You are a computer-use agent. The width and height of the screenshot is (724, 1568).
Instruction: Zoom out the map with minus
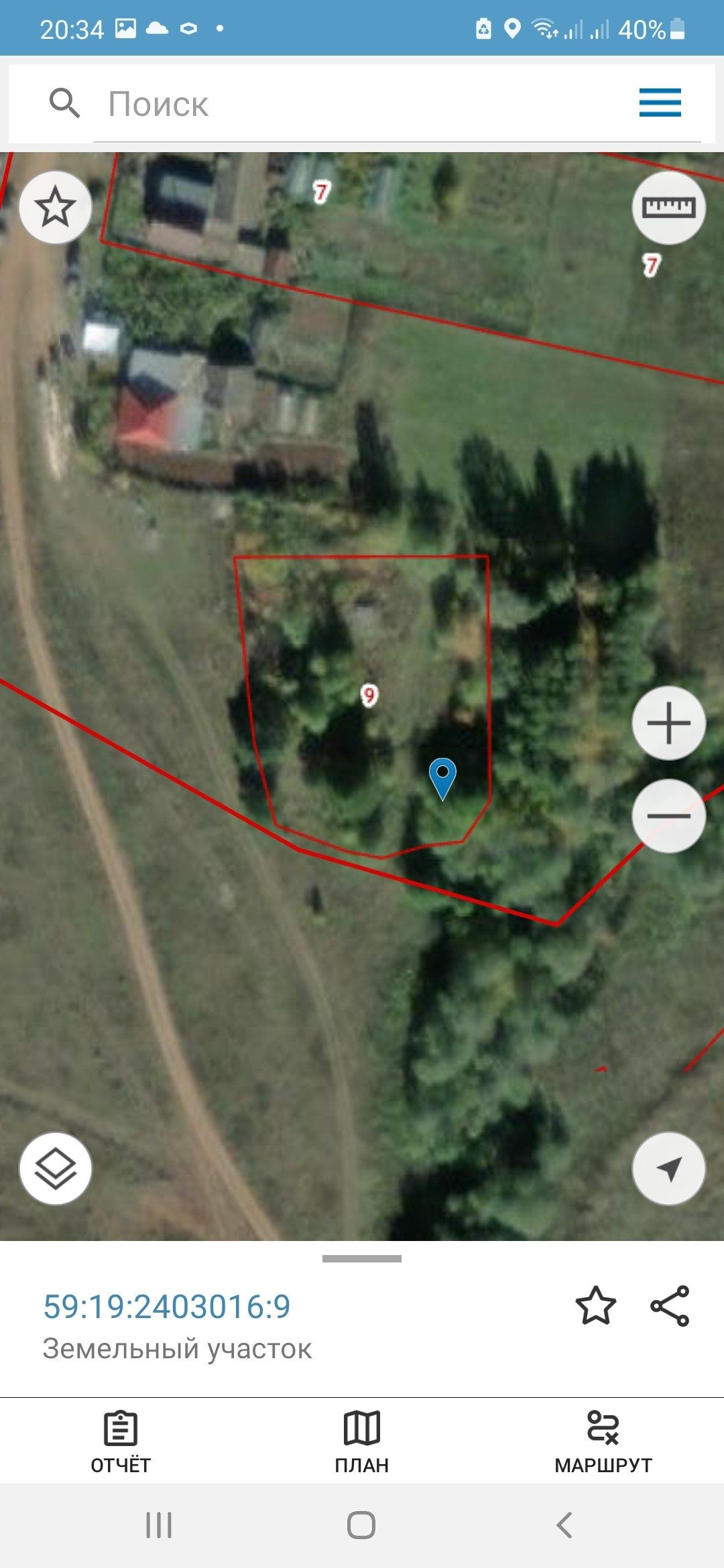pyautogui.click(x=668, y=816)
